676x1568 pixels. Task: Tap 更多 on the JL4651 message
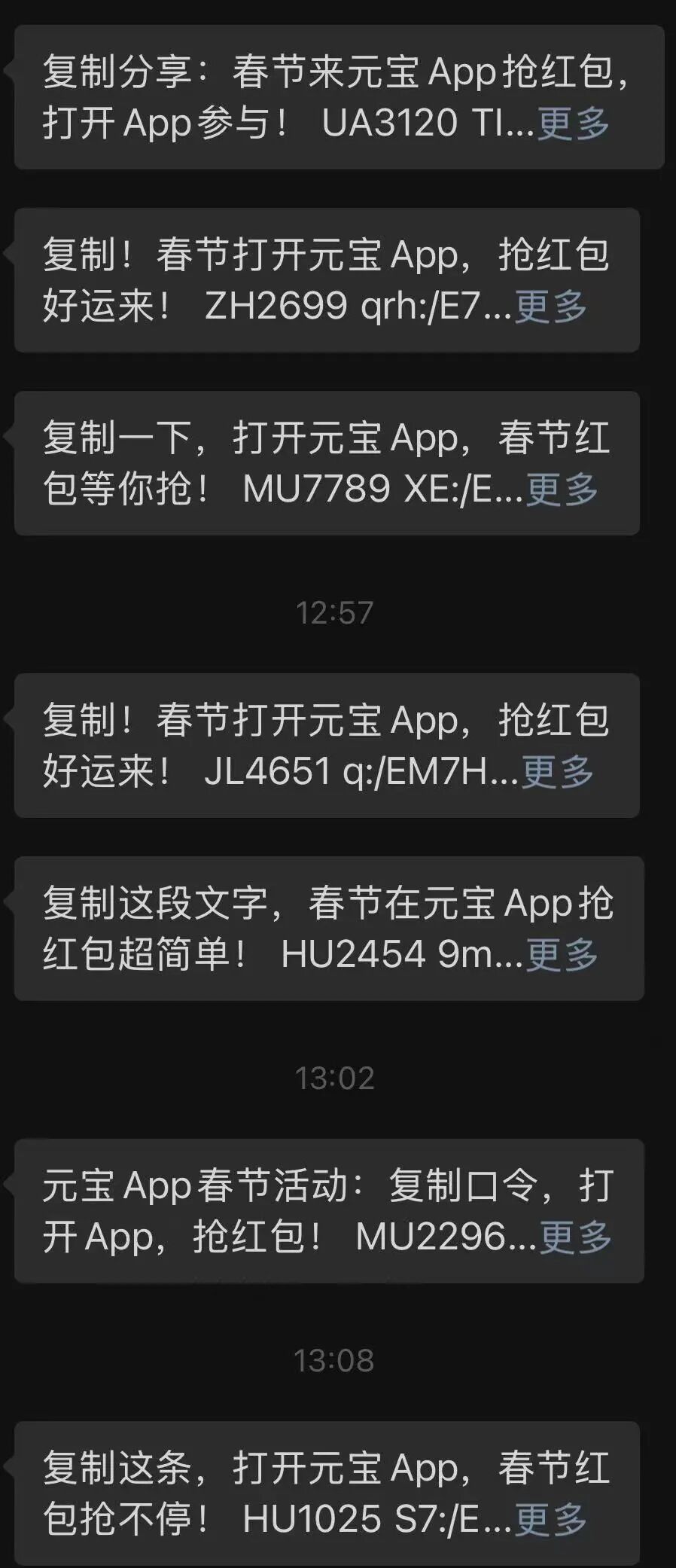pyautogui.click(x=558, y=772)
